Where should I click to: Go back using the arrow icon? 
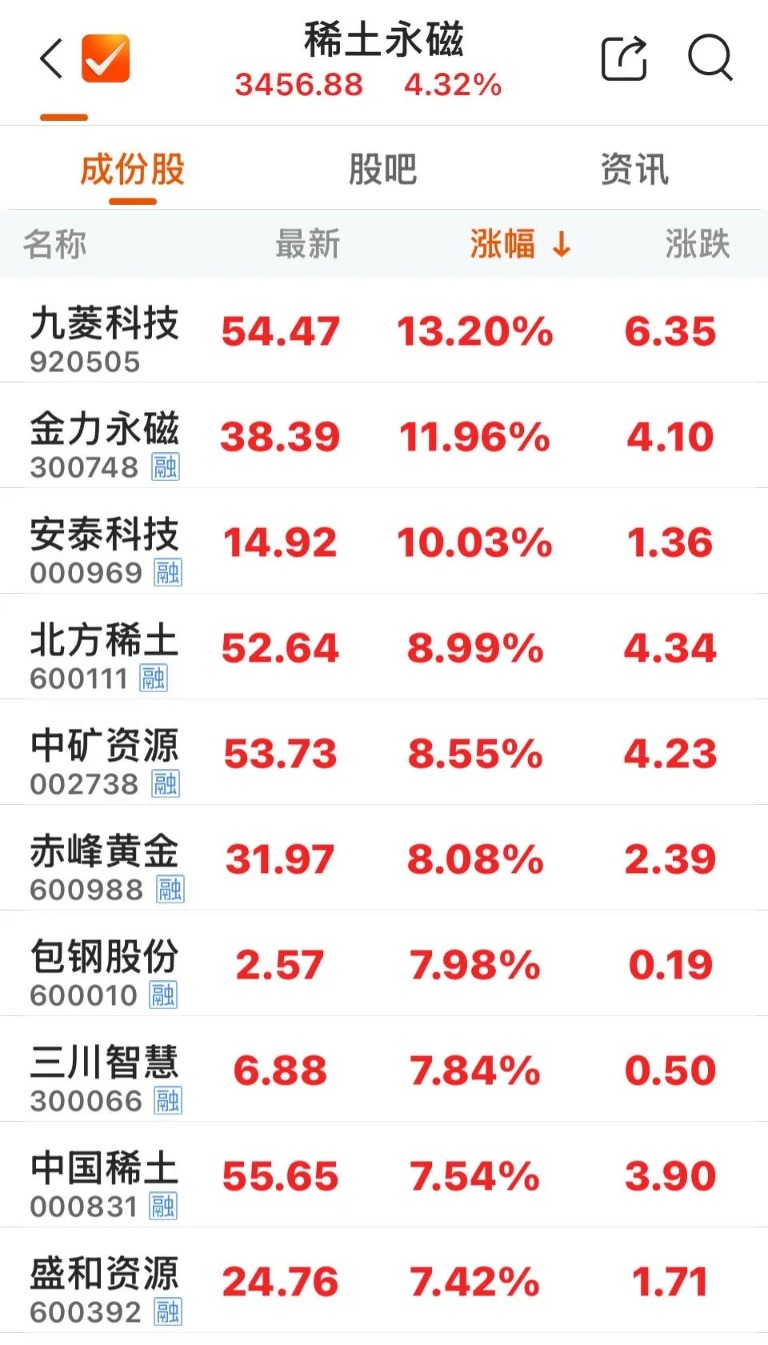(x=52, y=60)
